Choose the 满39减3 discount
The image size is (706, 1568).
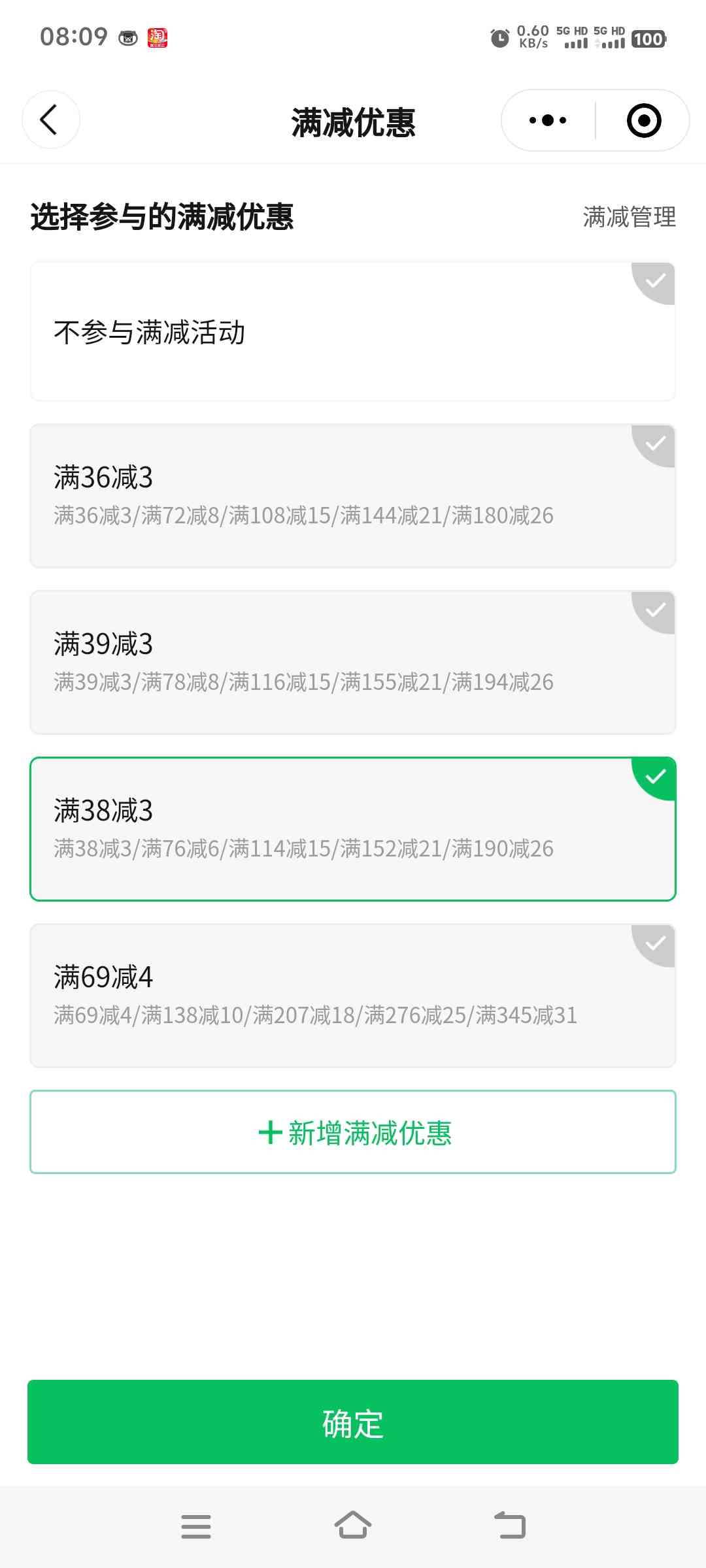[353, 662]
